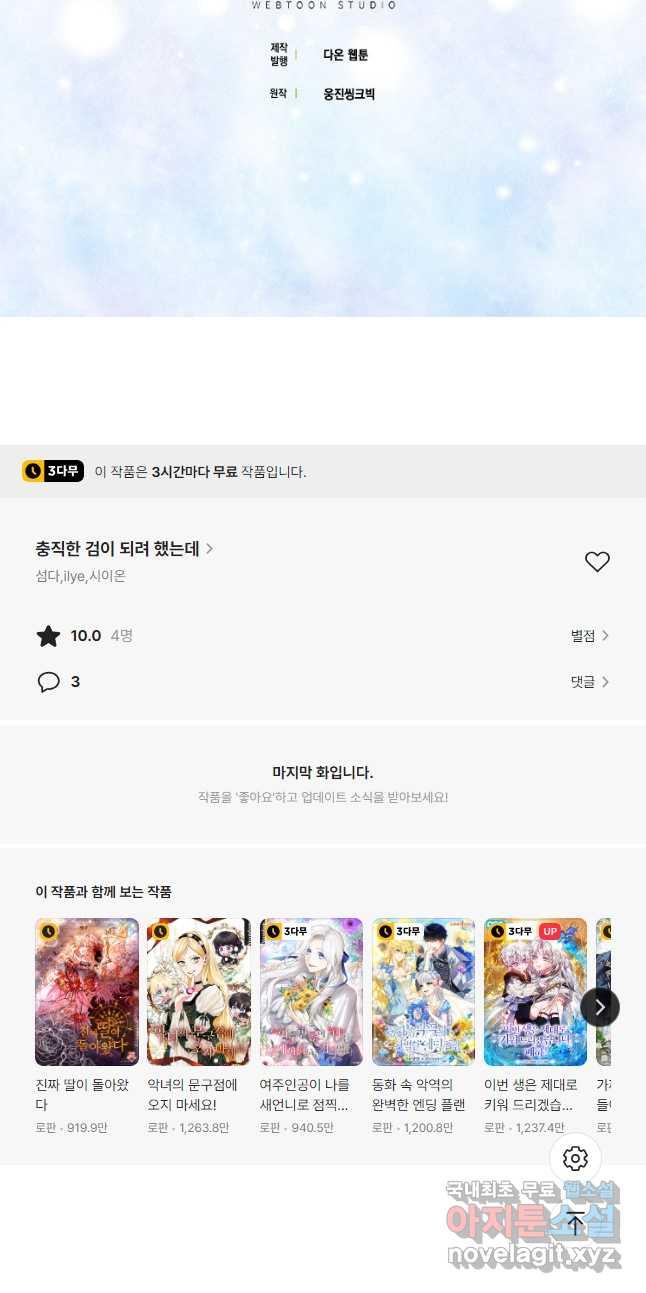This screenshot has height=1293, width=646.
Task: Open the viewer settings gear
Action: coord(575,1159)
